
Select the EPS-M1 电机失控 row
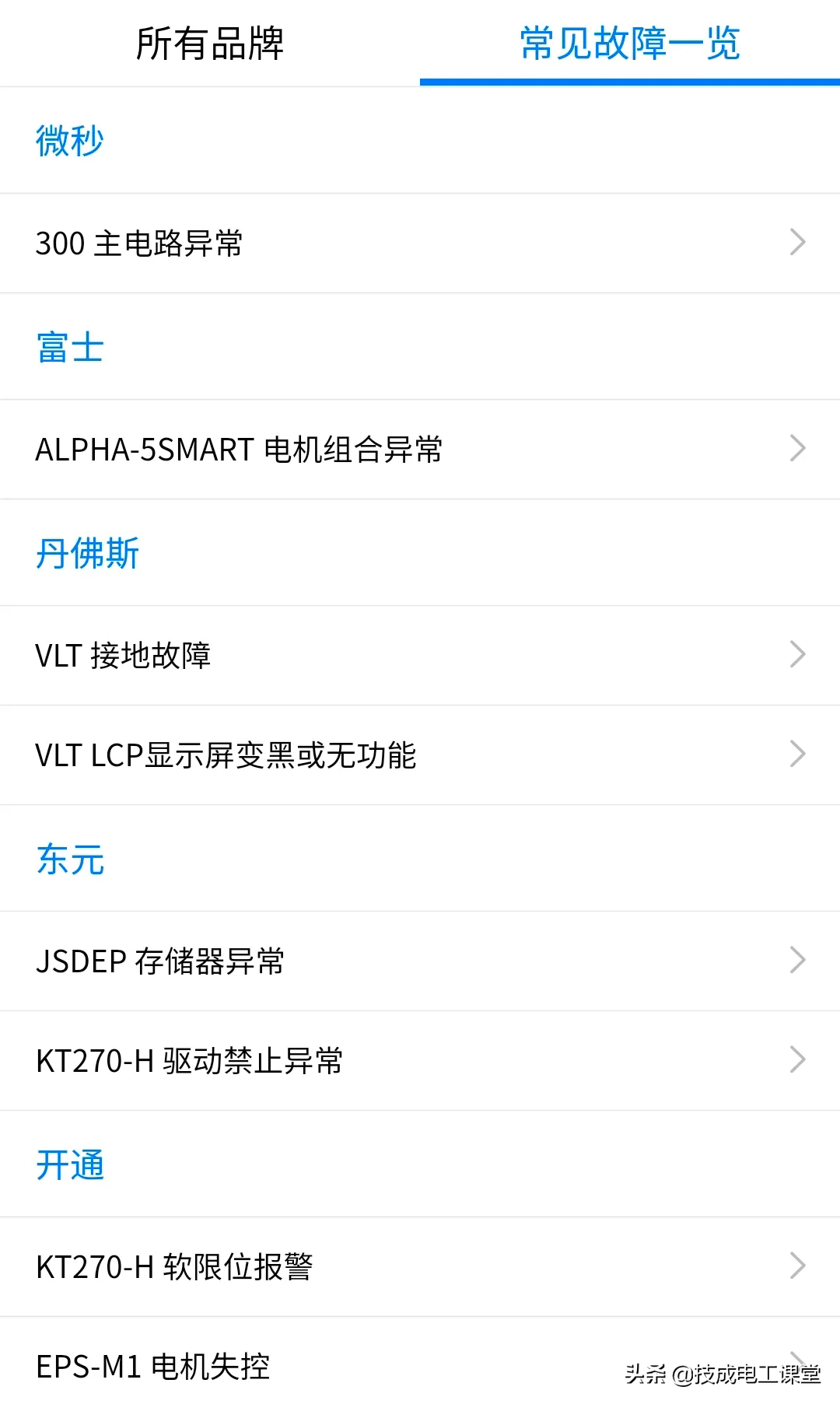point(311,1367)
